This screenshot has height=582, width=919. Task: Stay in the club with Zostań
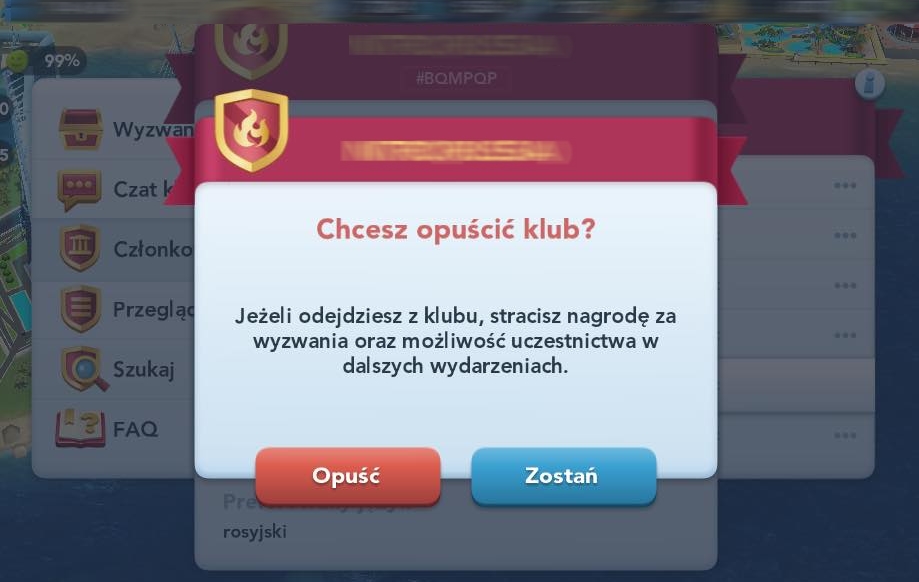click(562, 476)
